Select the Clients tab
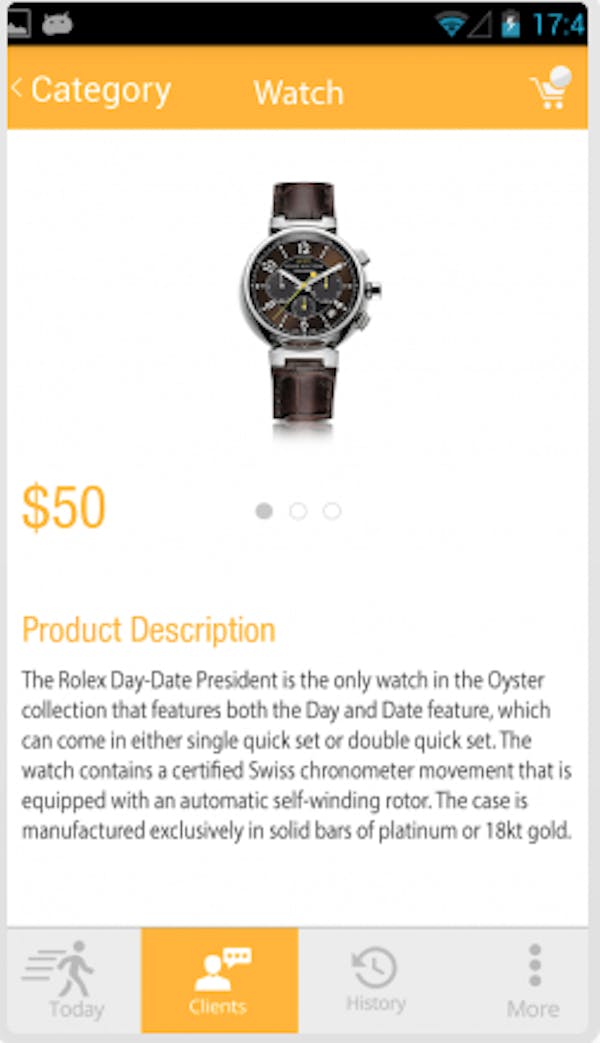 (x=220, y=980)
